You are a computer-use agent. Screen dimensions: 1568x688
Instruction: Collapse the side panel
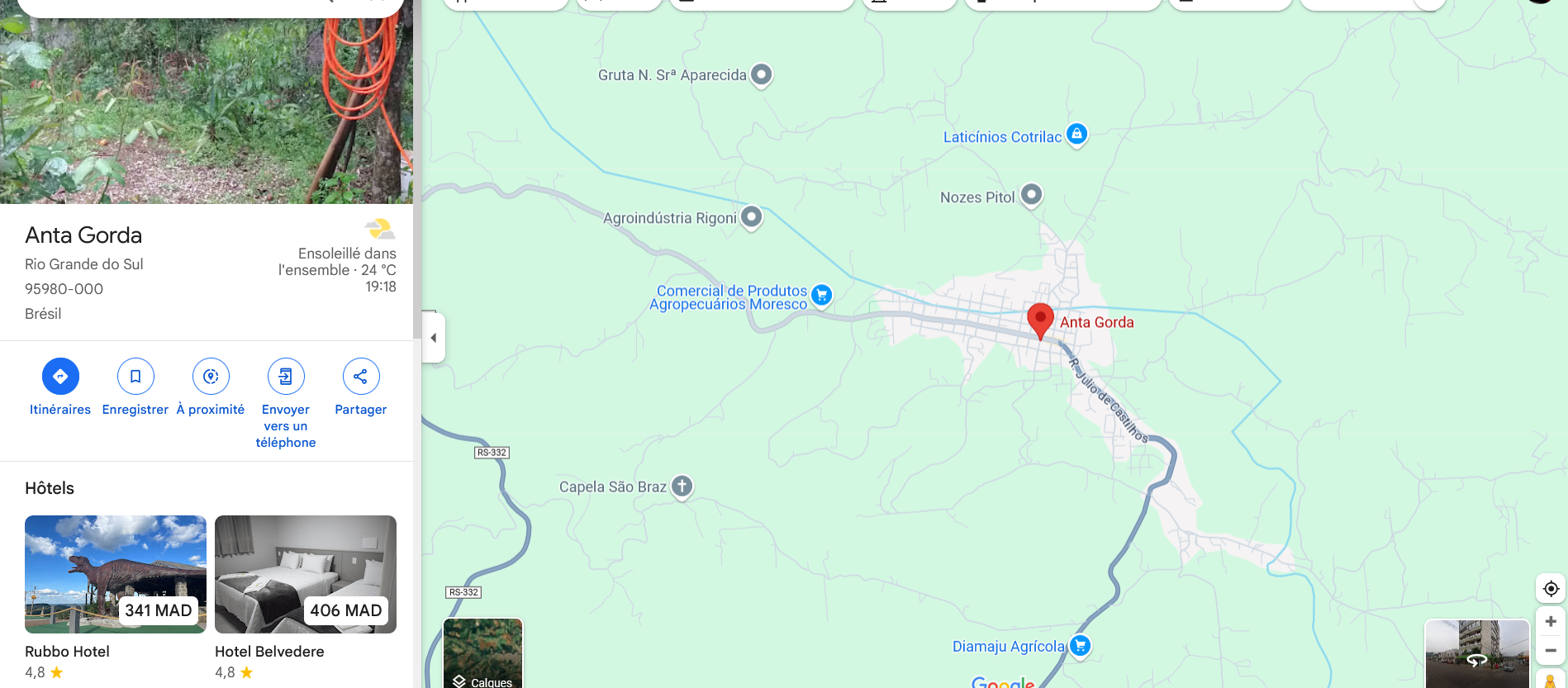[434, 338]
